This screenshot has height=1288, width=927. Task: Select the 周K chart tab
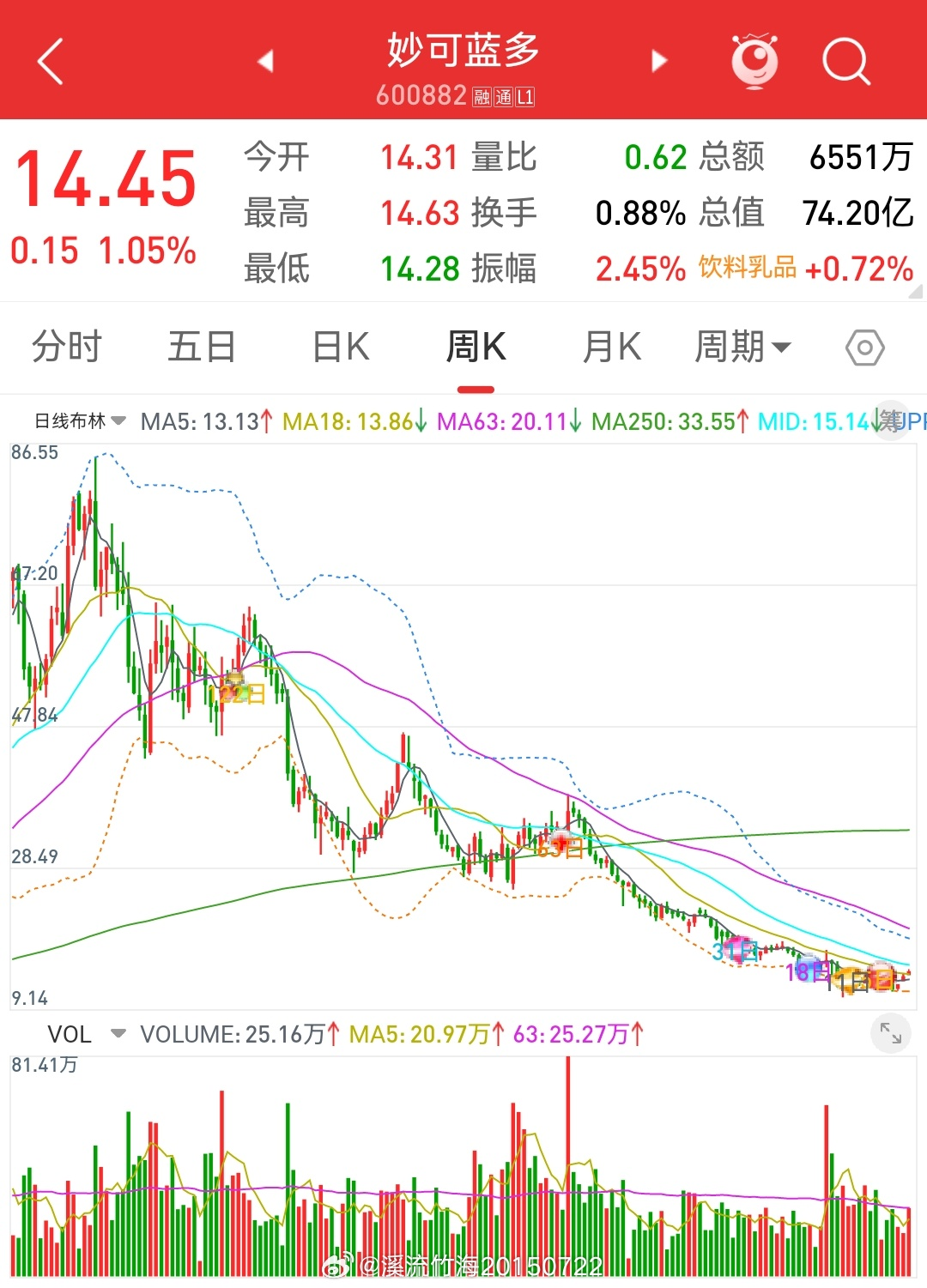coord(476,348)
